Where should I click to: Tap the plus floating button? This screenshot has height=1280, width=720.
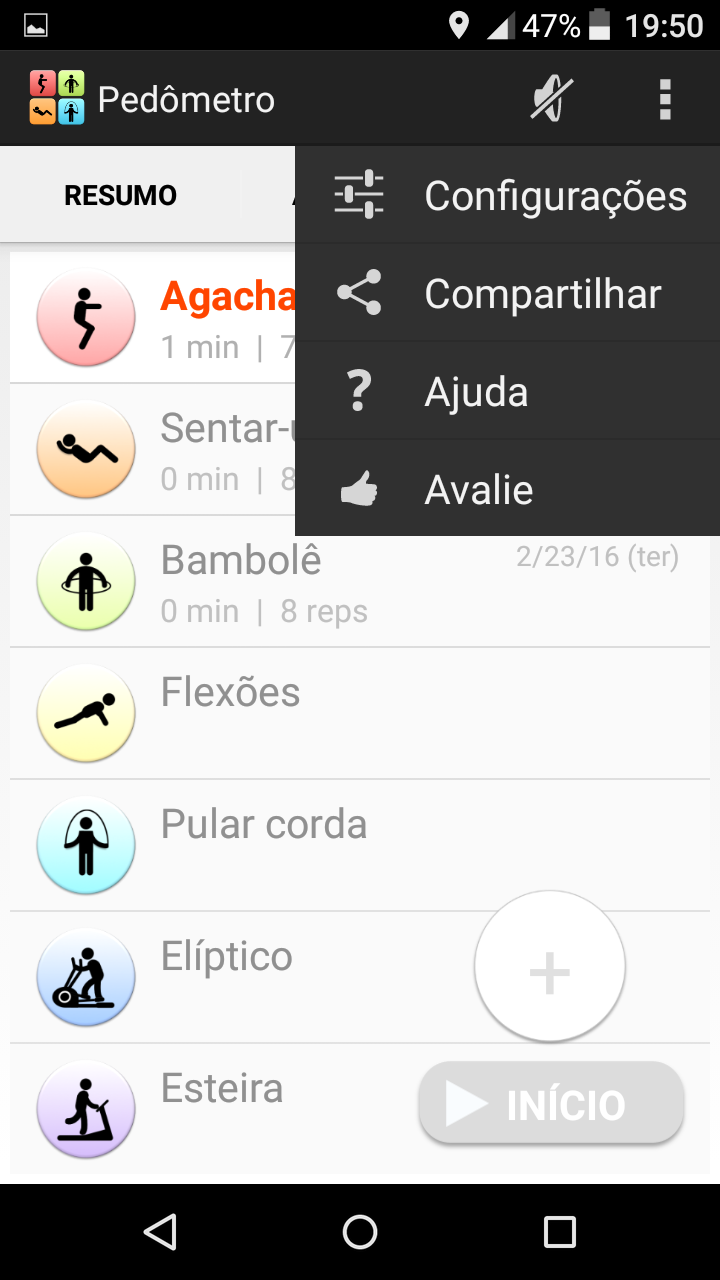click(550, 967)
